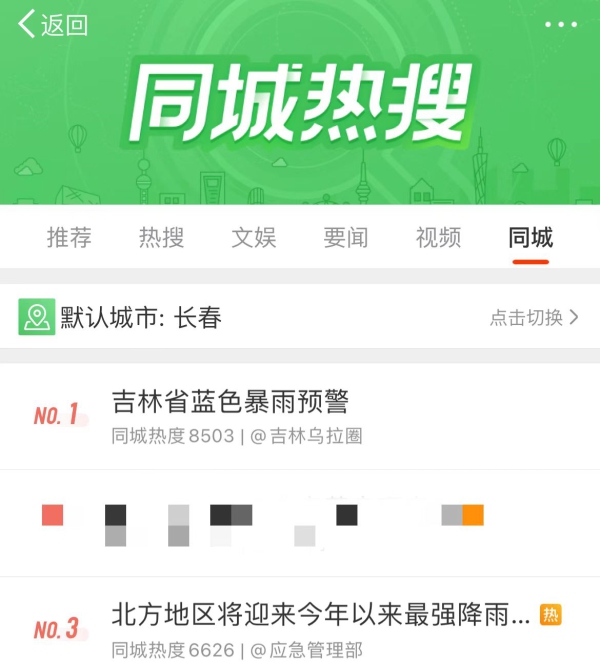
Task: Go back using the 返回 arrow
Action: point(52,25)
